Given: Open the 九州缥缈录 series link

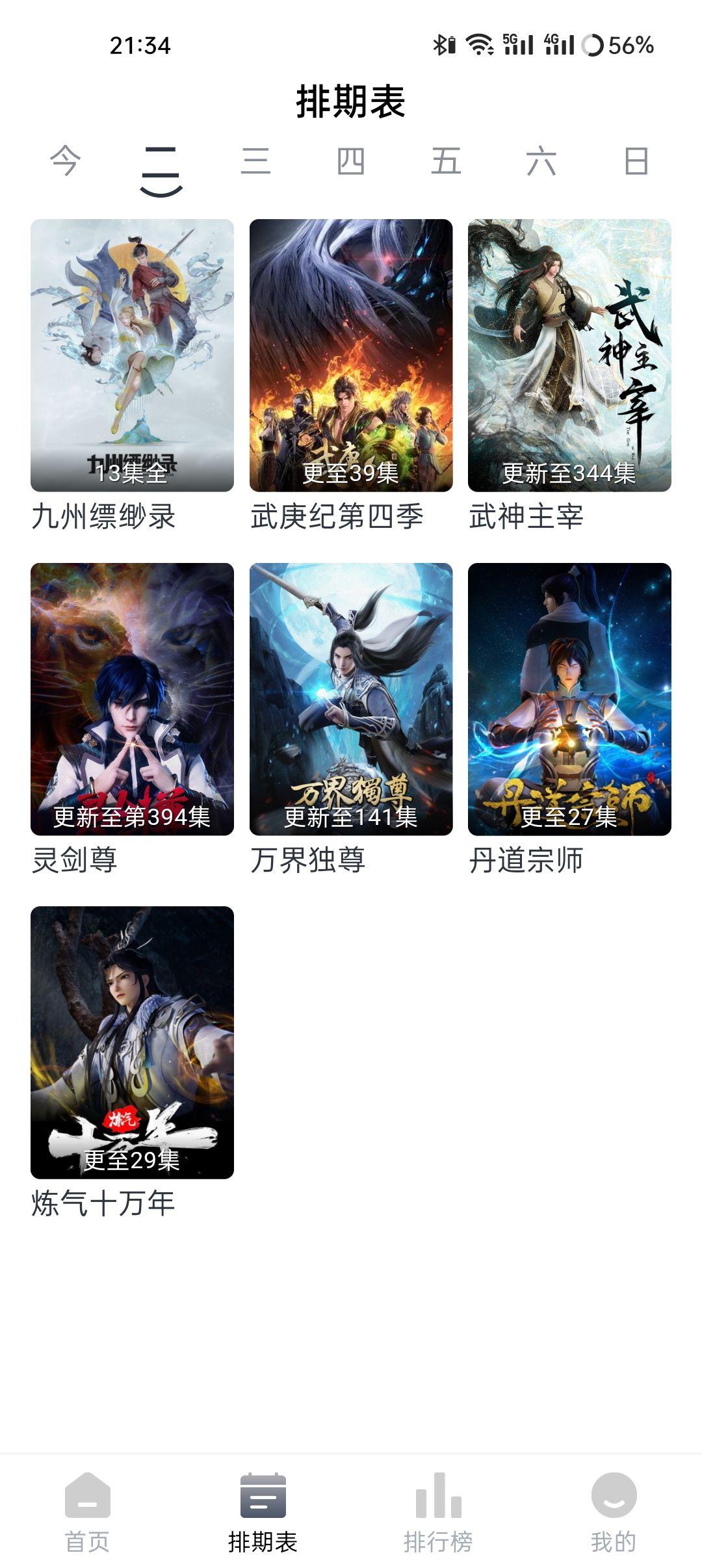Looking at the screenshot, I should click(x=108, y=517).
